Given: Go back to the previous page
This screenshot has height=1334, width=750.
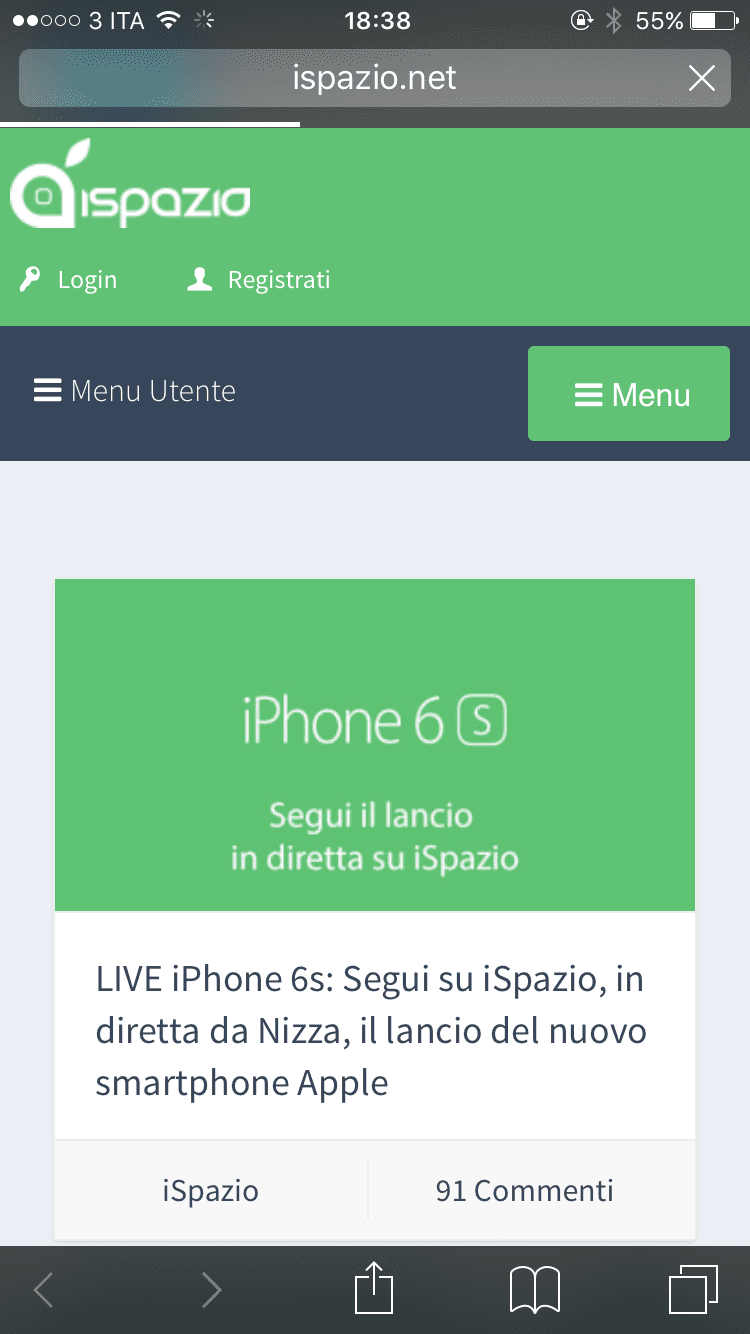Looking at the screenshot, I should coord(43,1290).
